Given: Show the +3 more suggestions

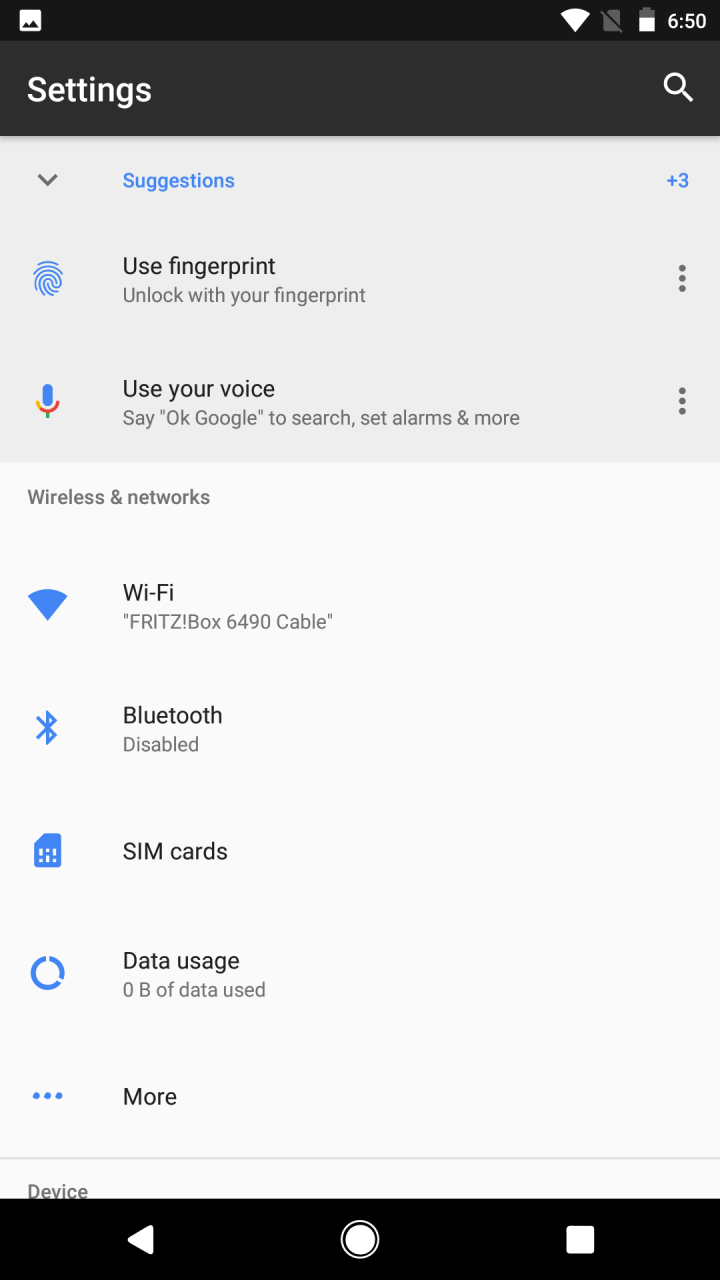Looking at the screenshot, I should point(677,181).
